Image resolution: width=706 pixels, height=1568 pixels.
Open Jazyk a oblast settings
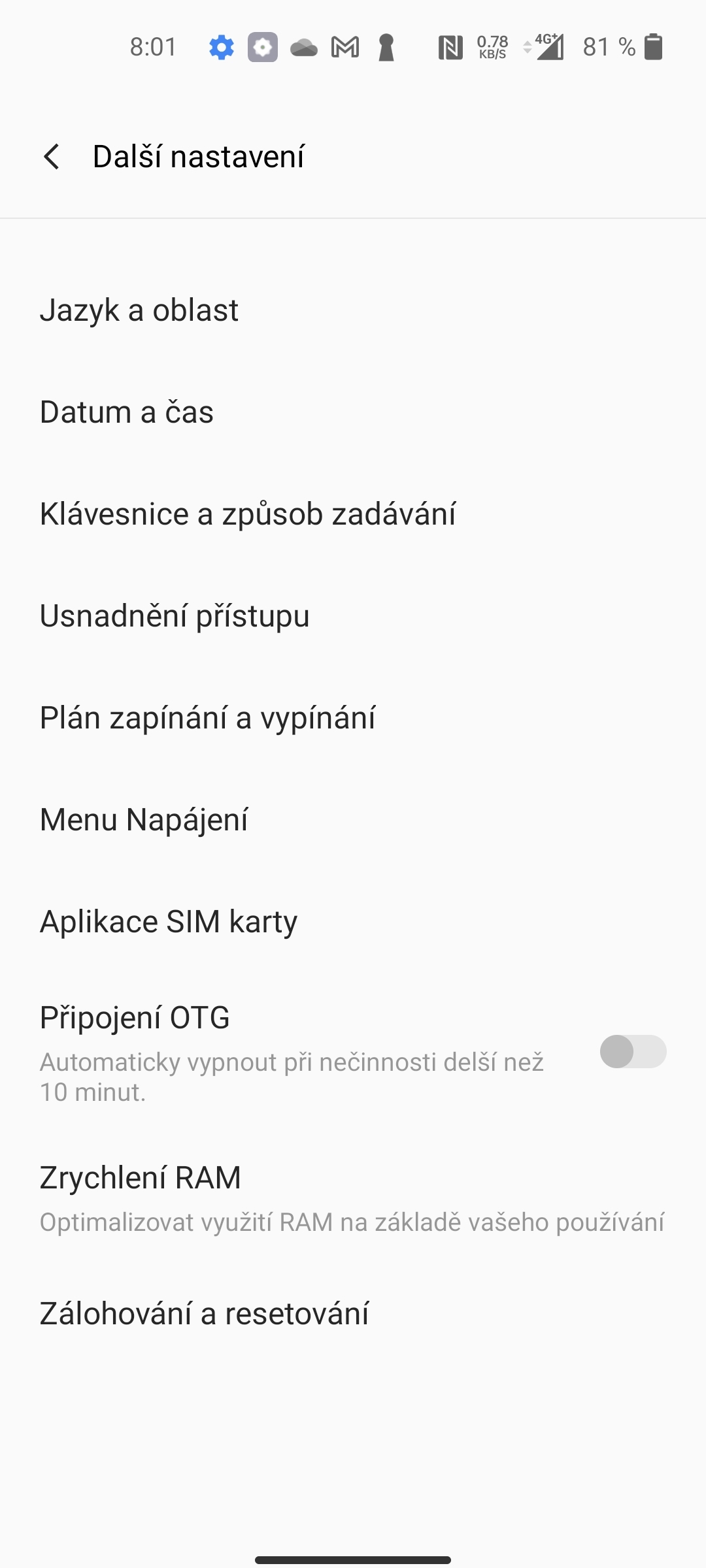coord(139,310)
